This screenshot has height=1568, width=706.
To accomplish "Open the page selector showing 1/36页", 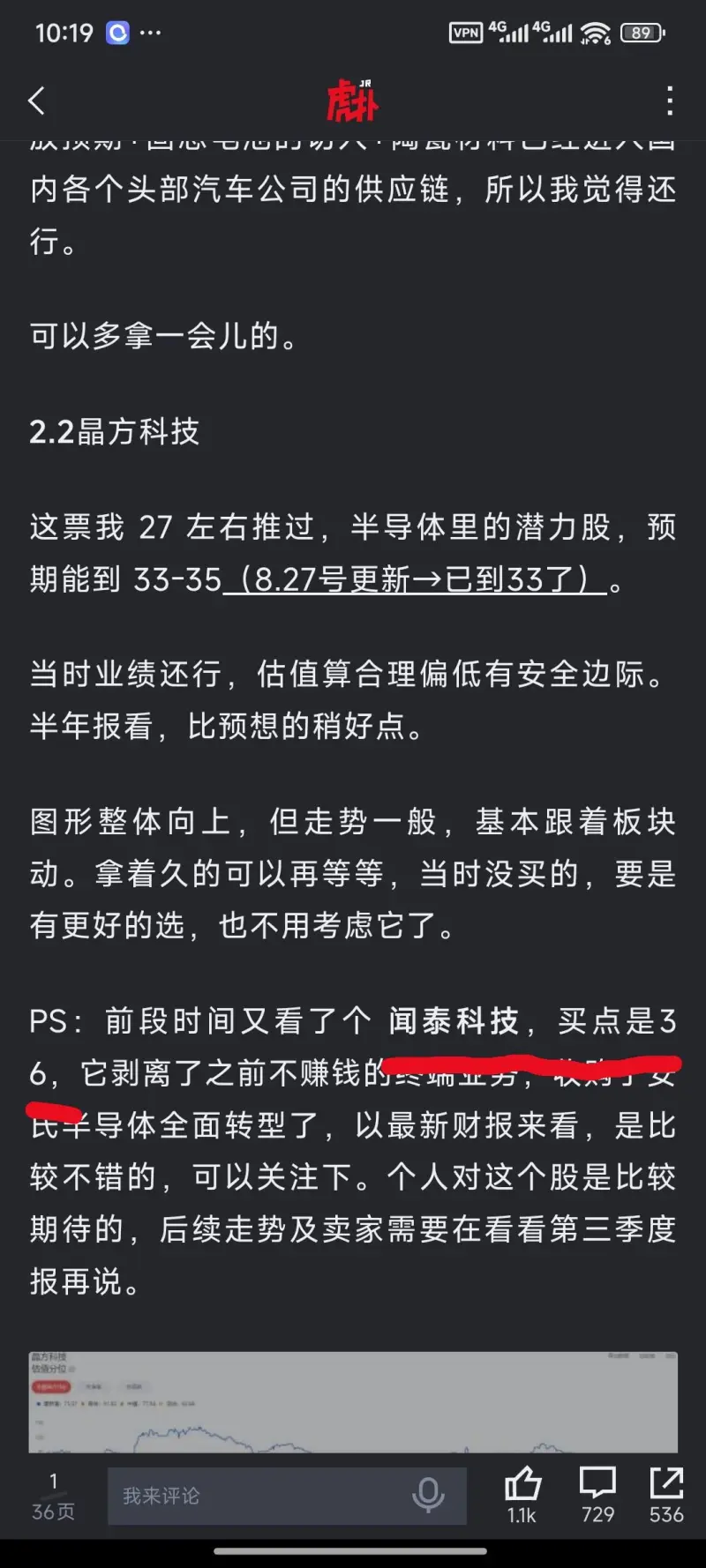I will (53, 1497).
